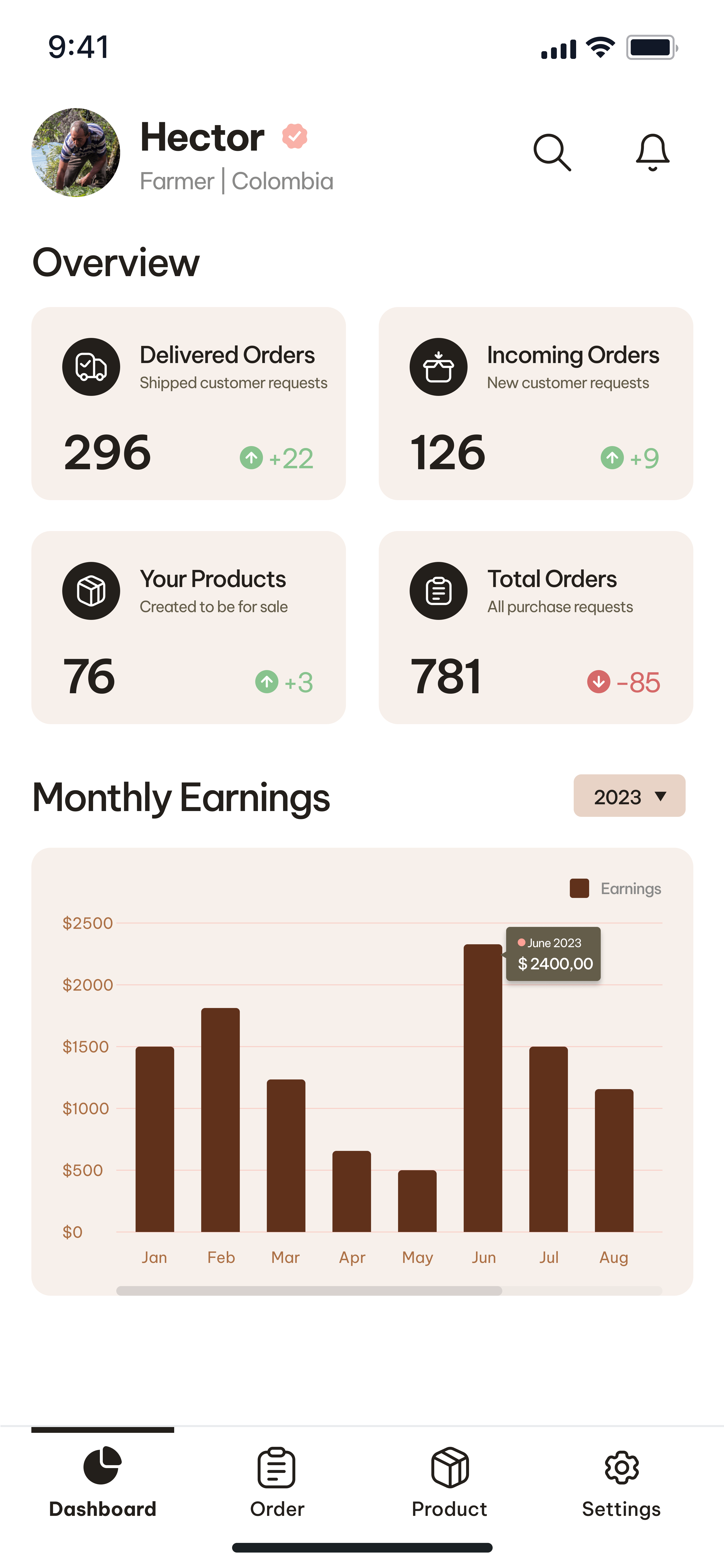
Task: Open the Incoming Orders card
Action: 535,404
